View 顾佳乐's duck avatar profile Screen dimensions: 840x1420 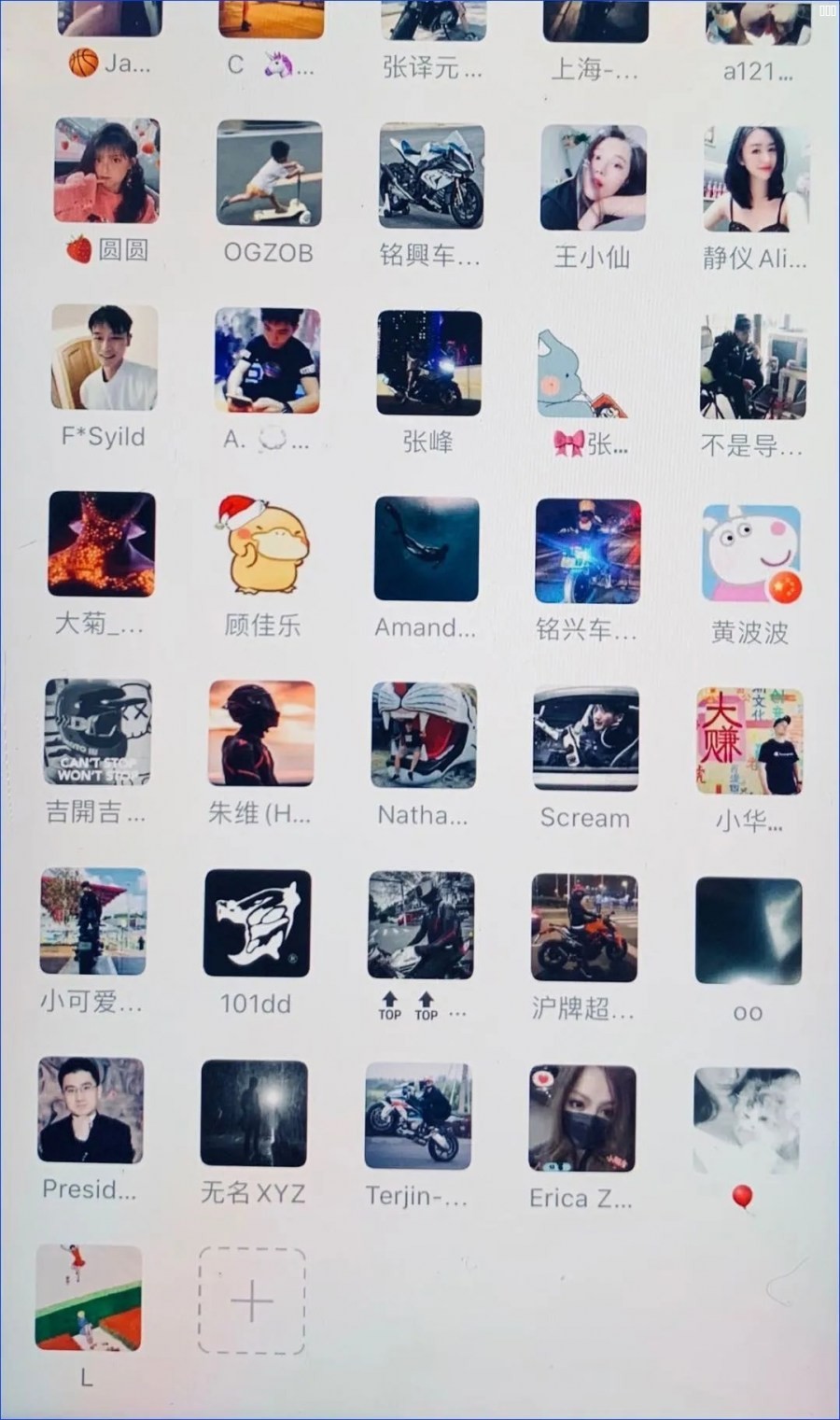pos(262,547)
